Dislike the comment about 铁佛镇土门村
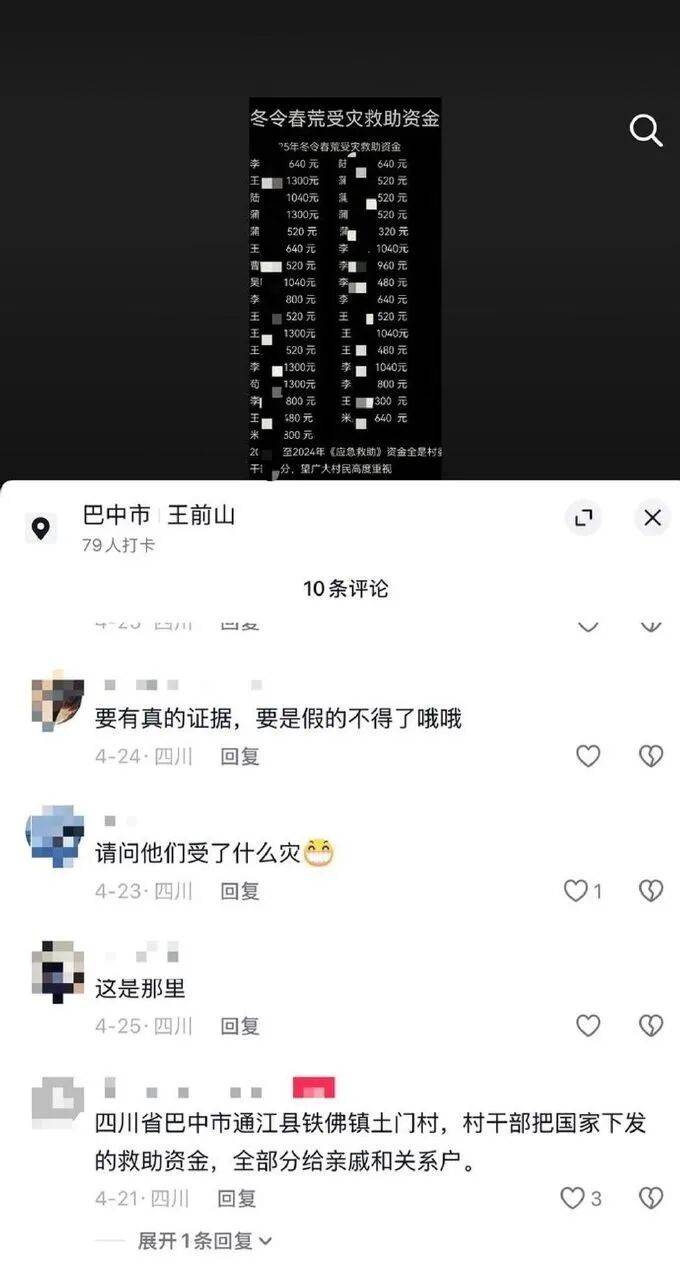The image size is (680, 1277). click(651, 1197)
